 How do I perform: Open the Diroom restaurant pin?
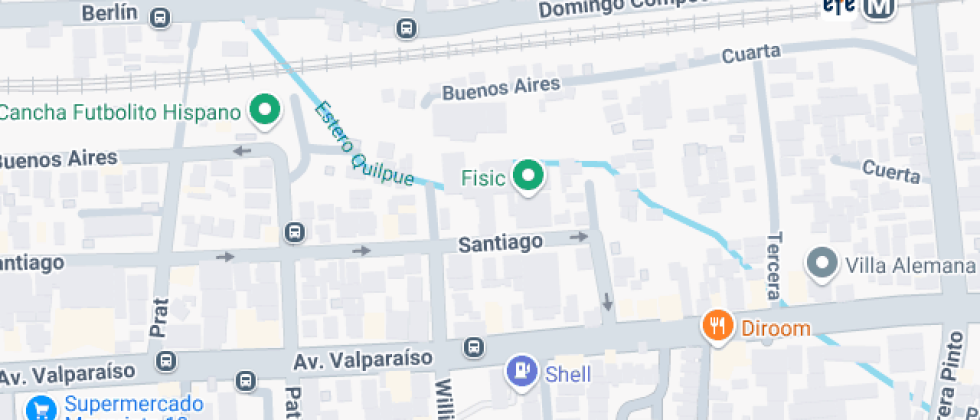point(716,325)
